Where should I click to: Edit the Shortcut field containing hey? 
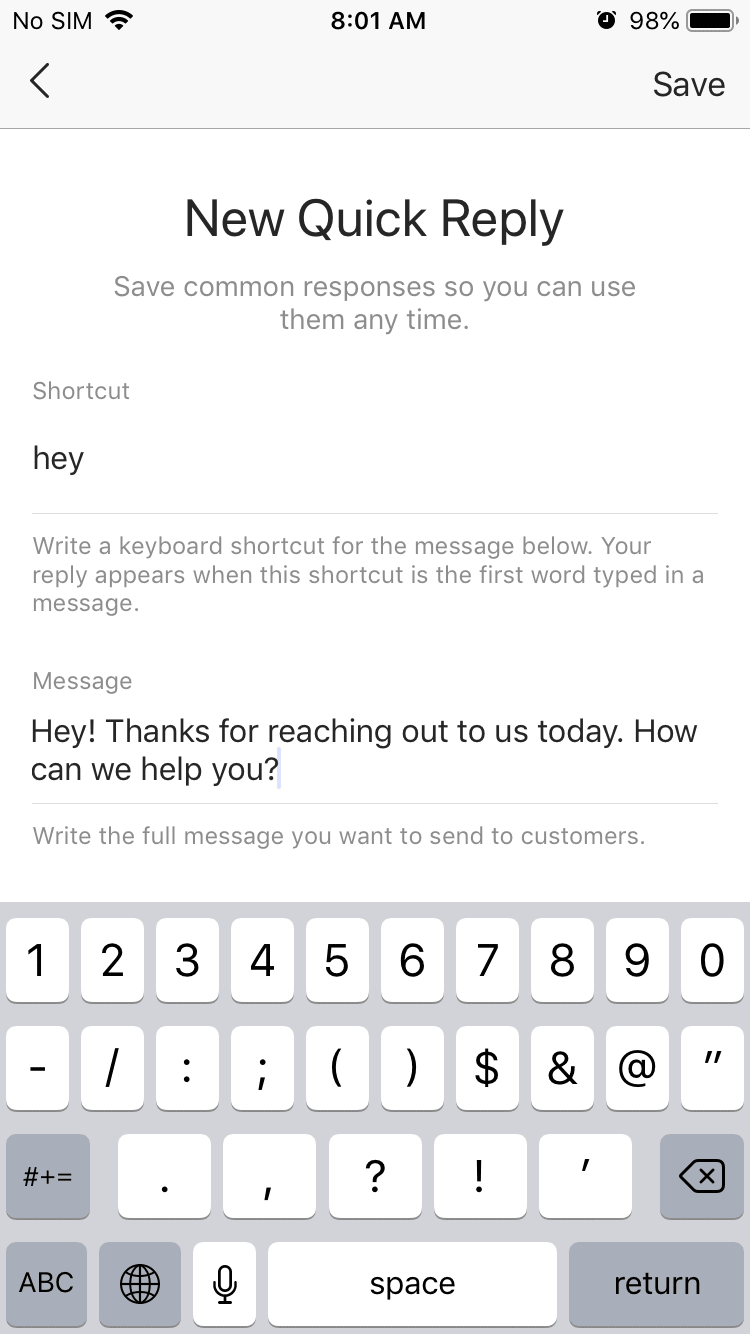375,459
